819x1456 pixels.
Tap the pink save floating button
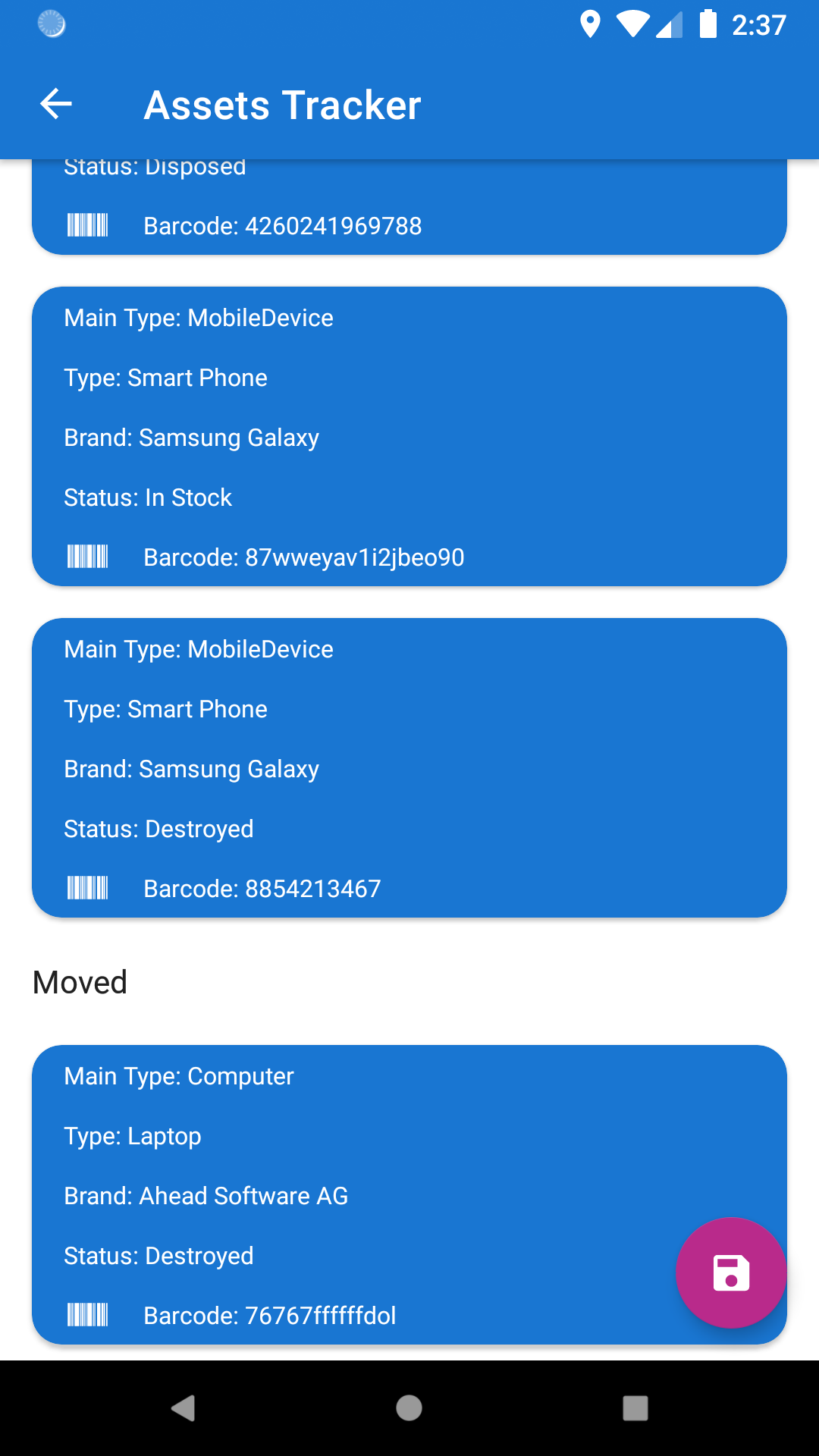[x=731, y=1272]
